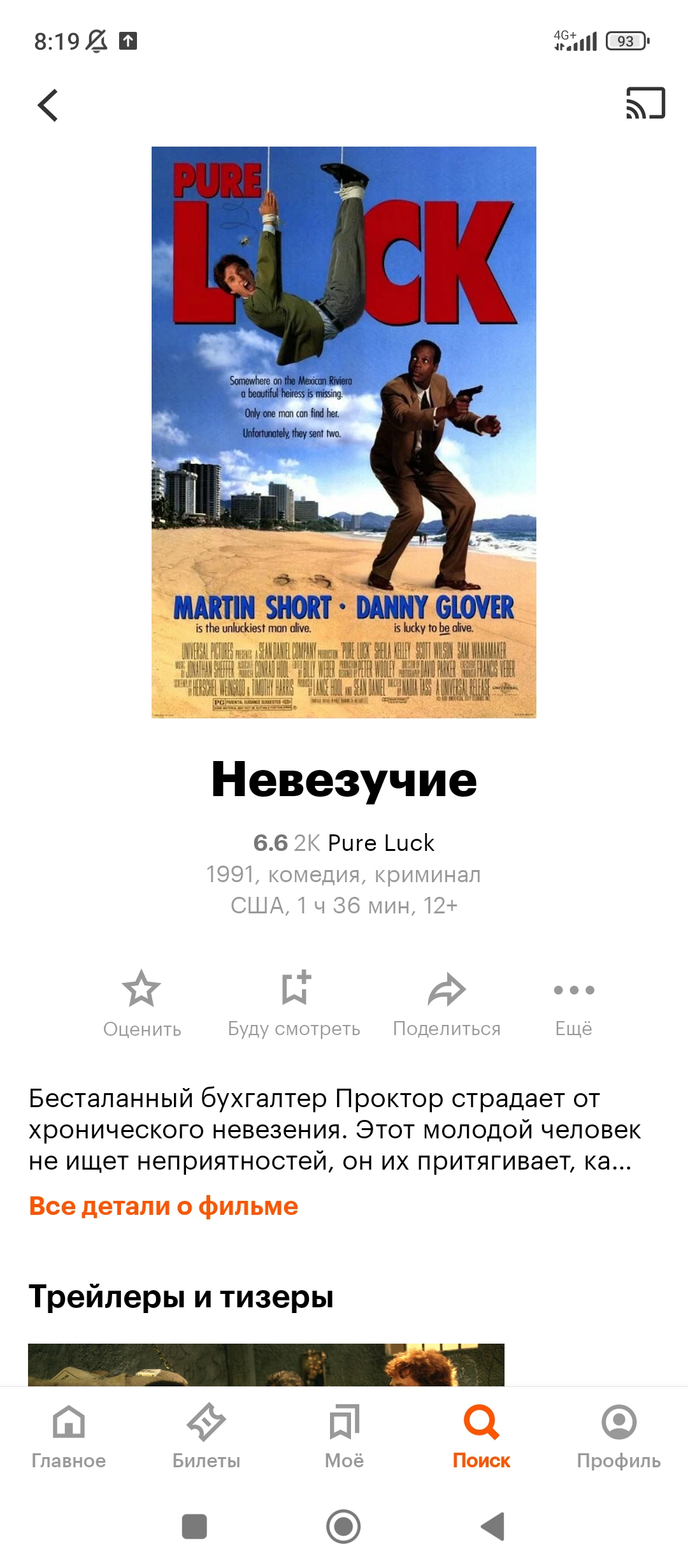Rate the film with Оценить
Viewport: 688px width, 1568px height.
click(141, 1004)
